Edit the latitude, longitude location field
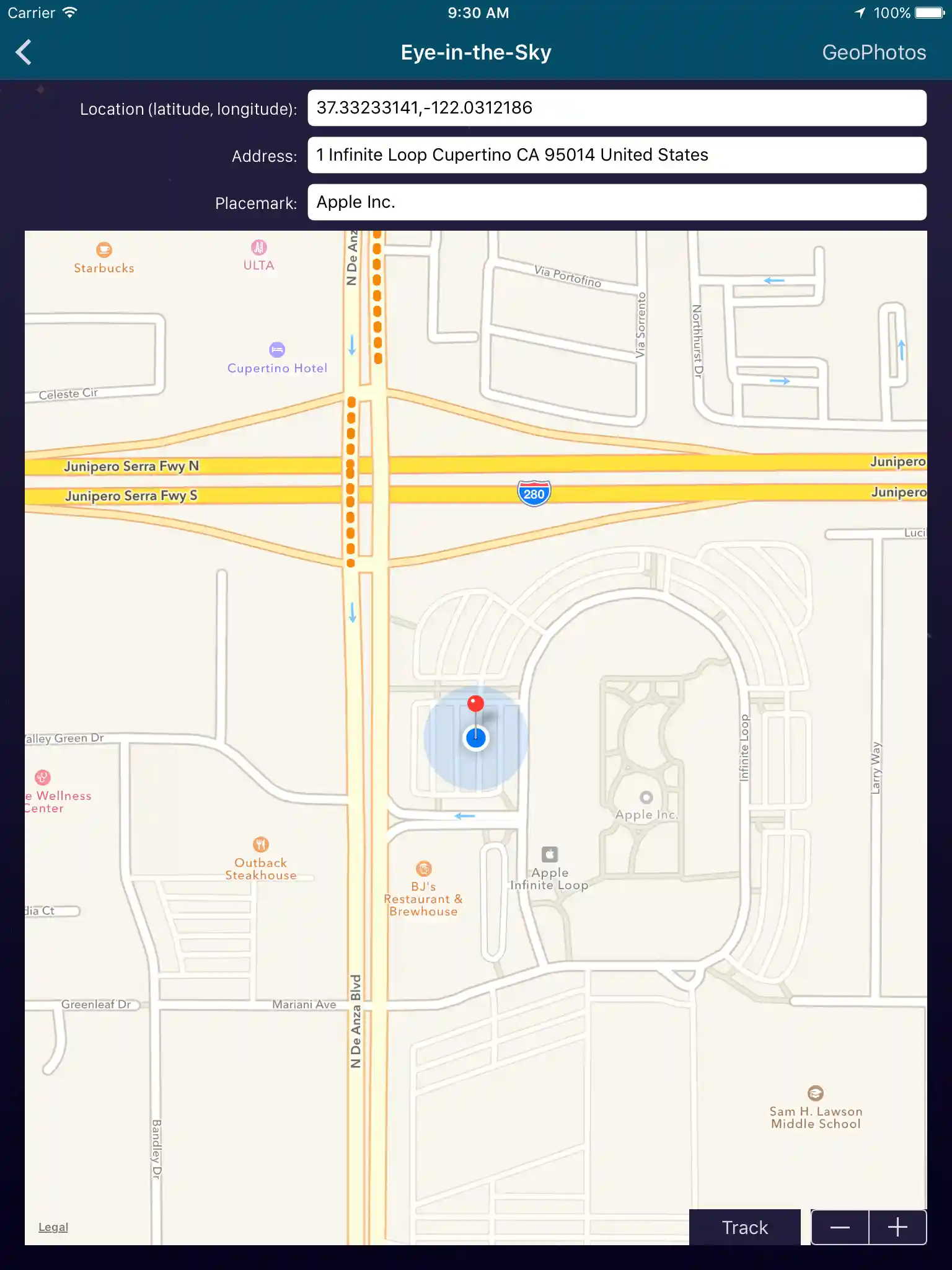The image size is (952, 1270). tap(616, 108)
